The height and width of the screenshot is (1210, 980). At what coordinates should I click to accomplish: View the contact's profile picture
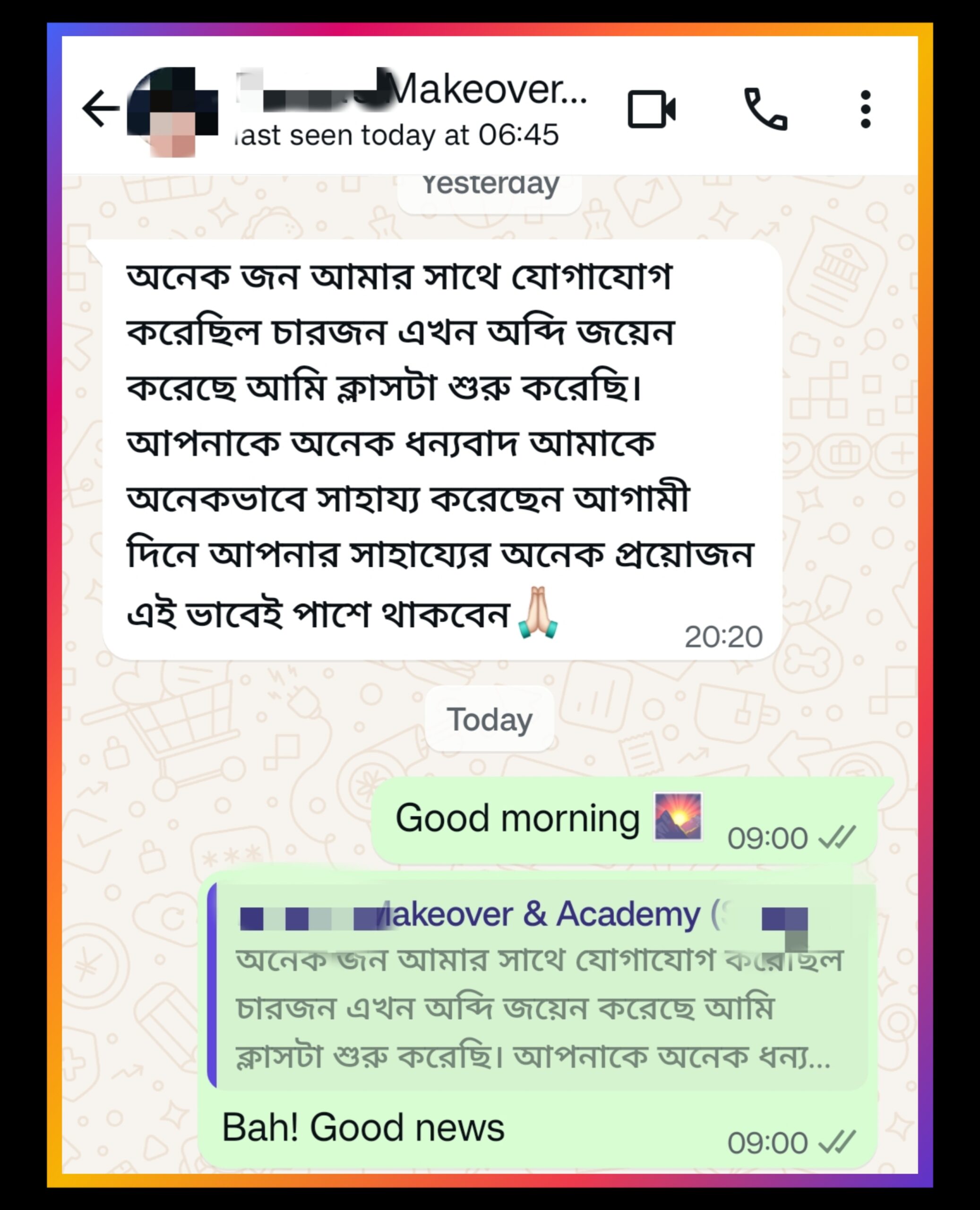pyautogui.click(x=172, y=110)
